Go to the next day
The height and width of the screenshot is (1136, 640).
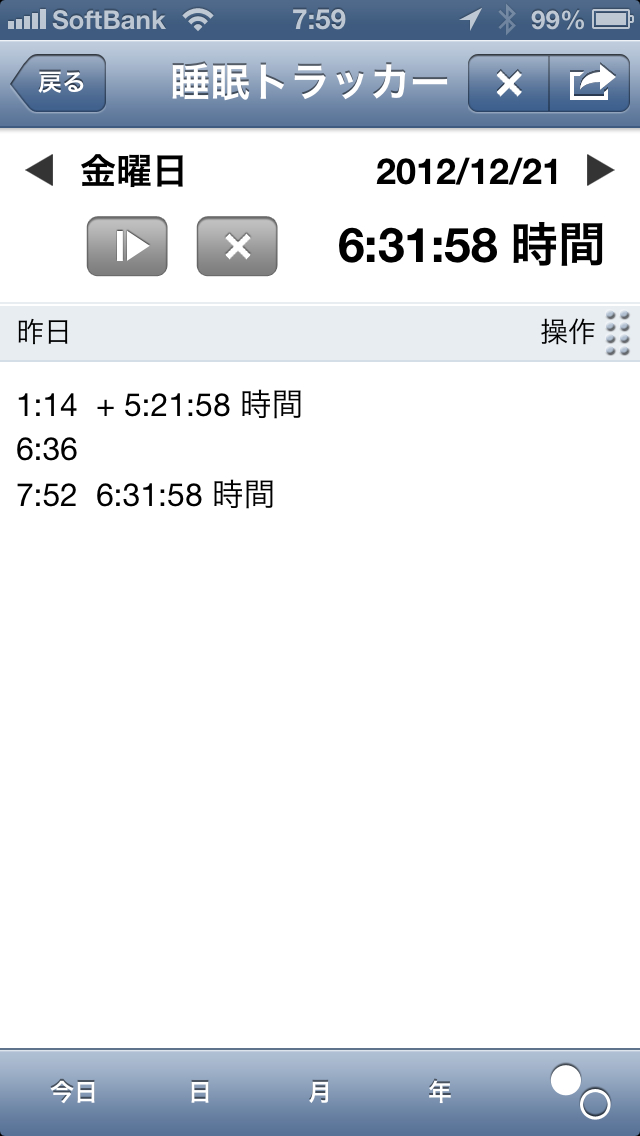600,172
